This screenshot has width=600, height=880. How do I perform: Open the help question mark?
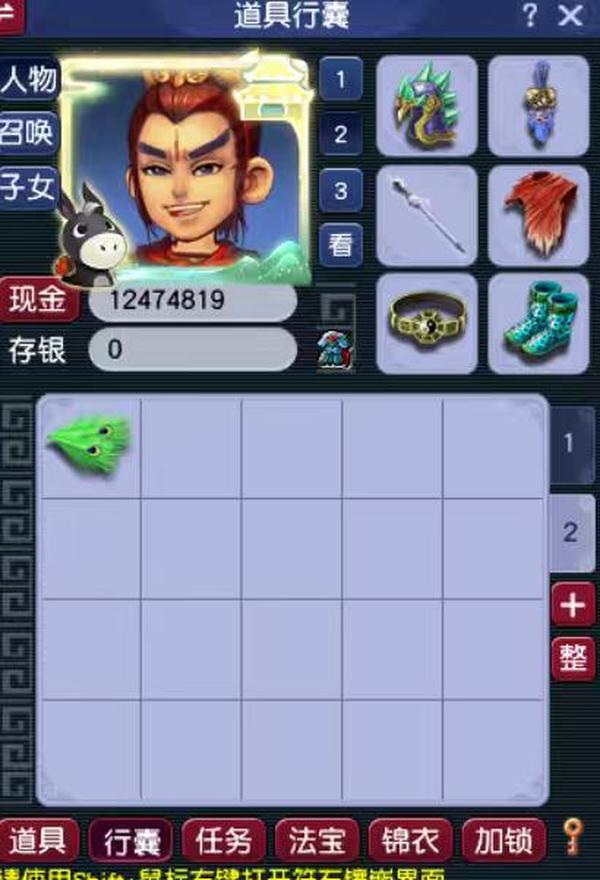[x=530, y=15]
